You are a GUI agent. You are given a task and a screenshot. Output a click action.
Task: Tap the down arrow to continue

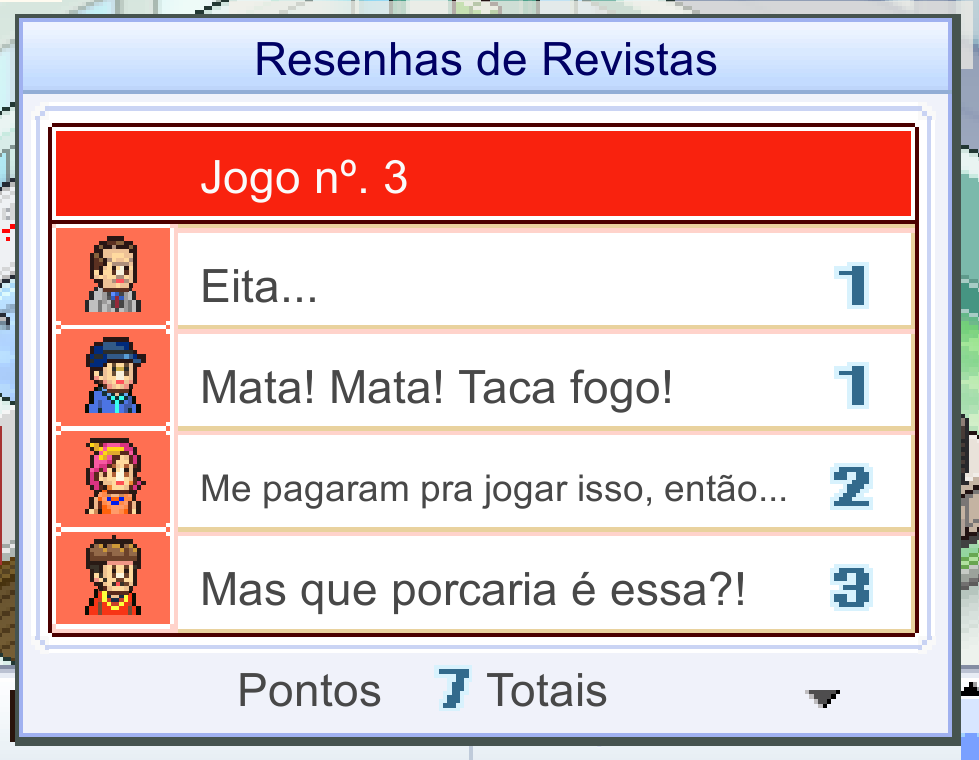tap(822, 698)
